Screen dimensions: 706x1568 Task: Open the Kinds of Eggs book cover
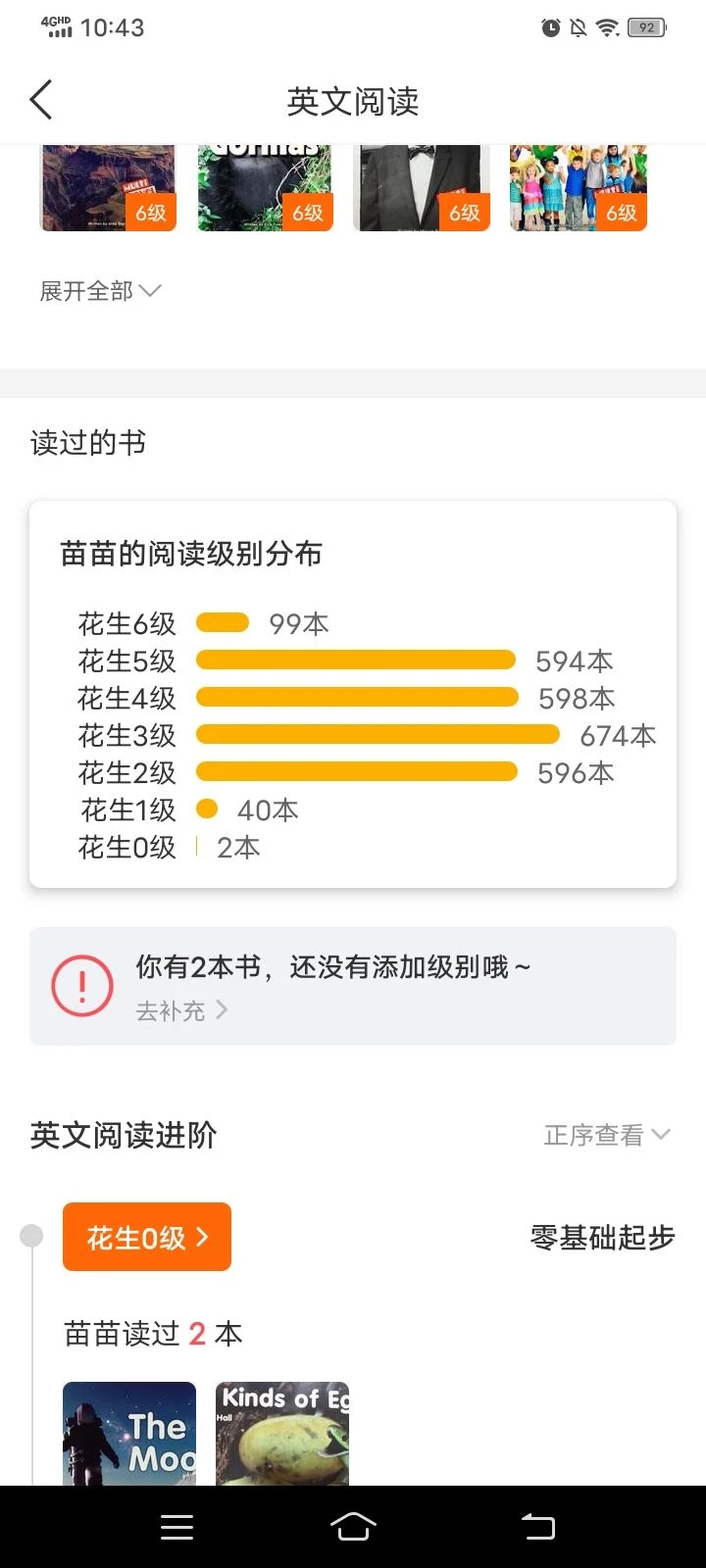[282, 1433]
